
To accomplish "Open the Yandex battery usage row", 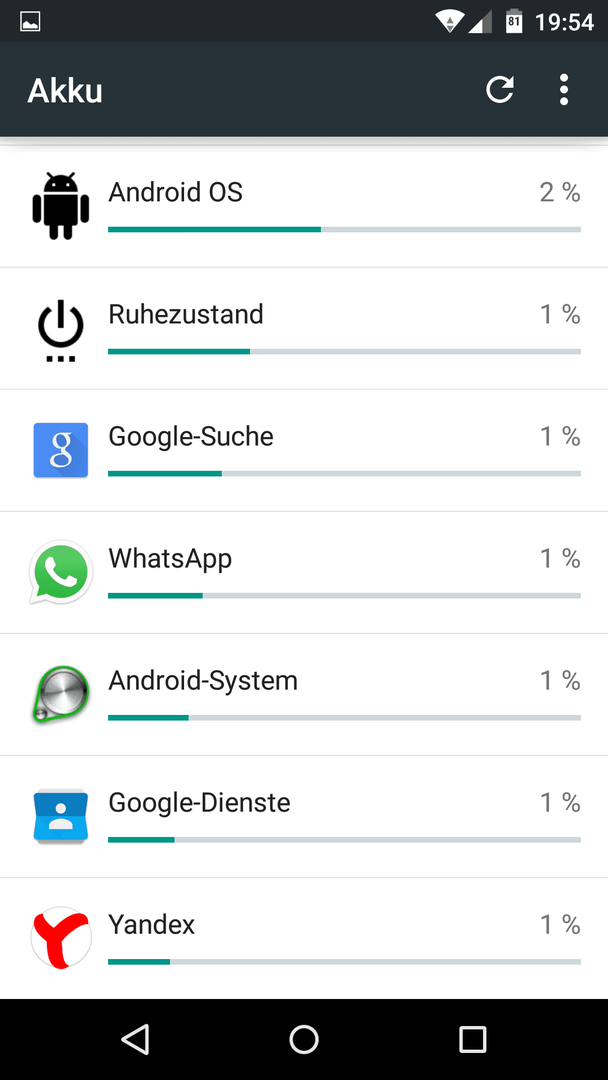I will click(x=304, y=938).
